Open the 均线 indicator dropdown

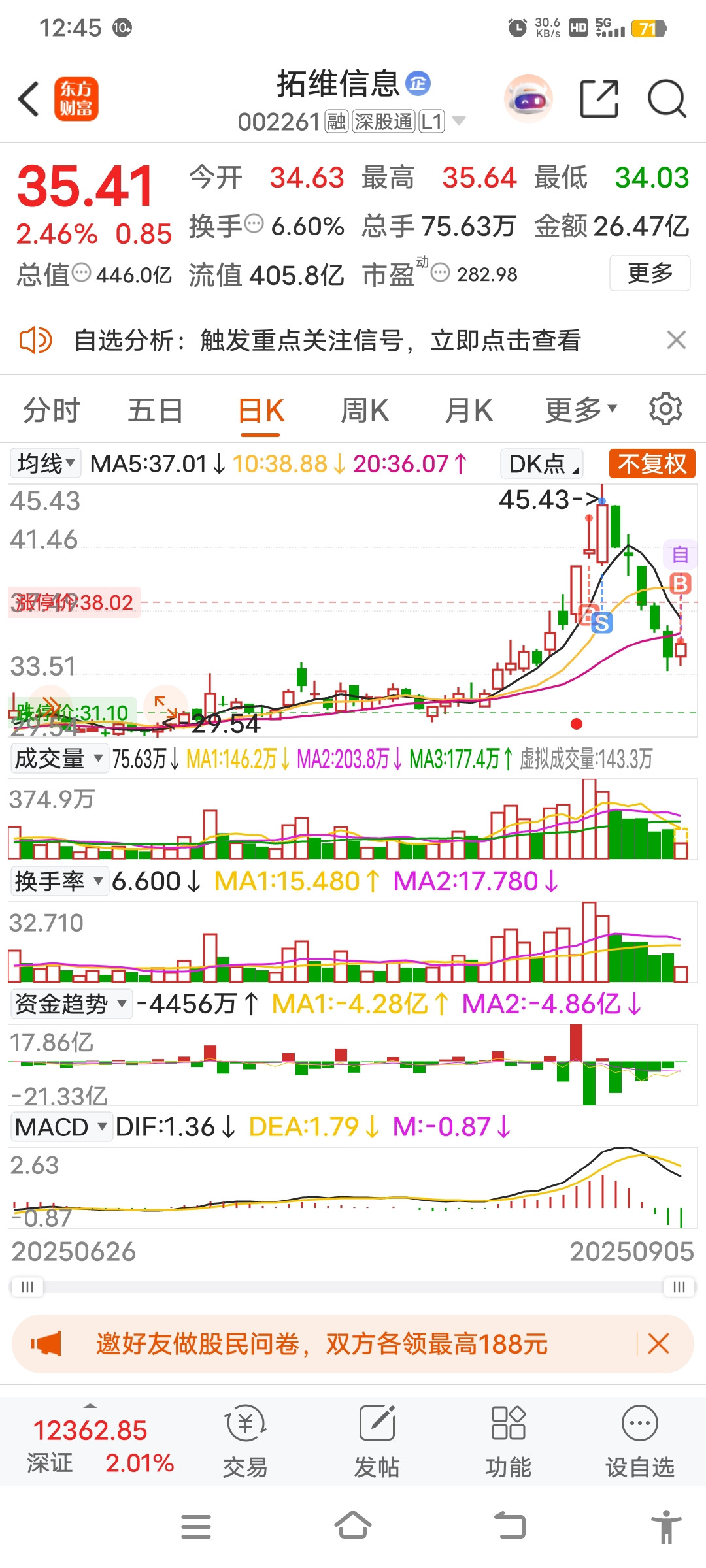point(46,464)
